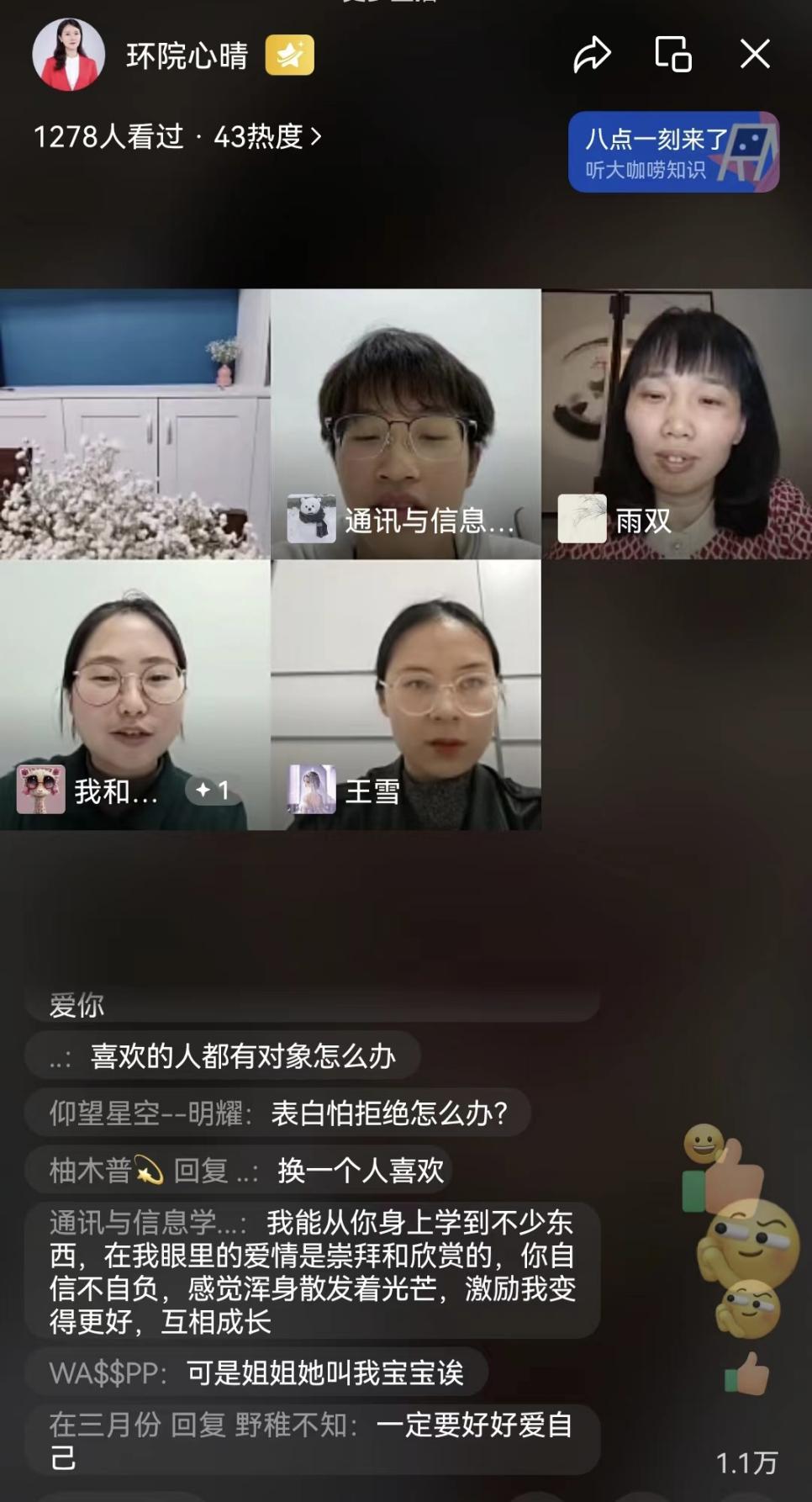
Task: Open WA$$PP's comment
Action: 256,1373
